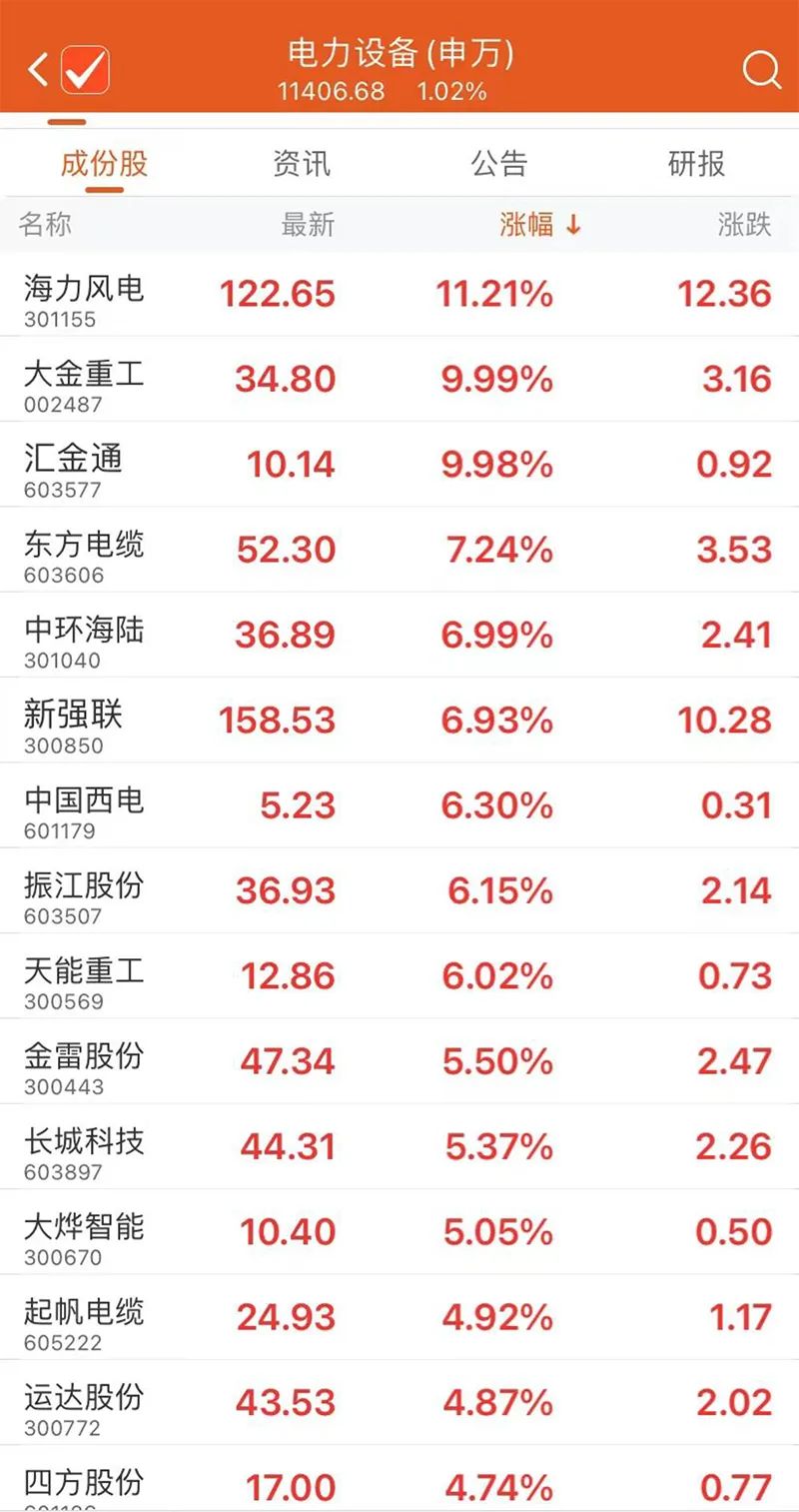Open the 汇金通 stock row
The image size is (799, 1512).
(x=399, y=465)
